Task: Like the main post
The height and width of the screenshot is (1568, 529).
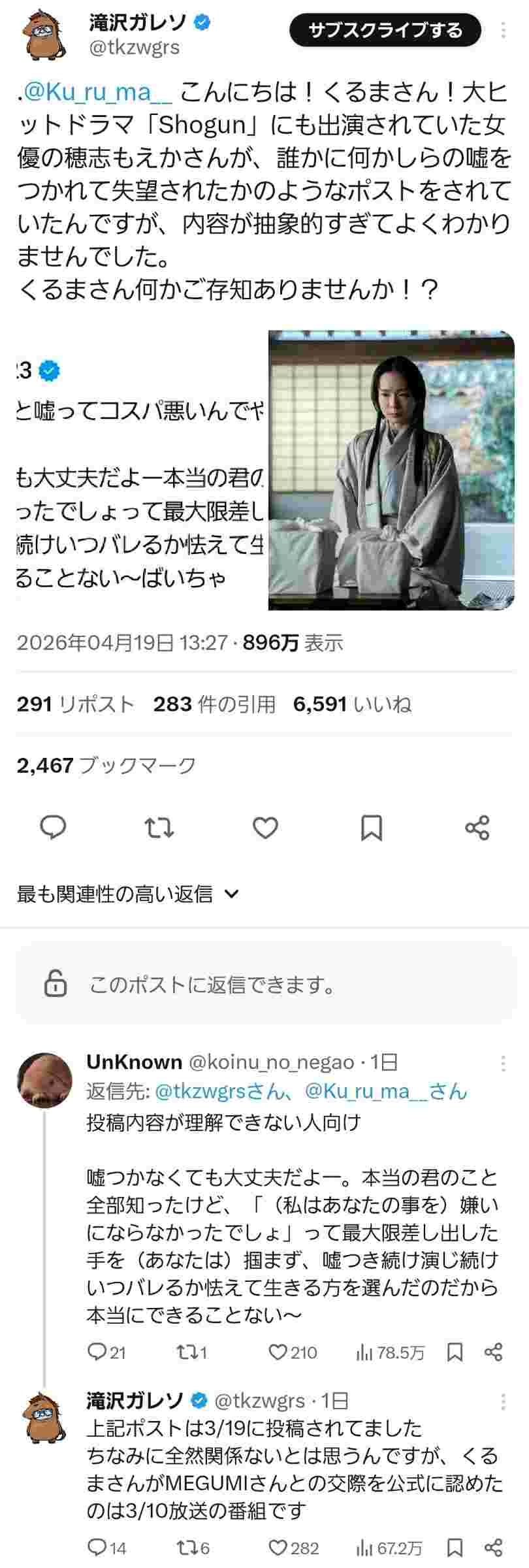Action: (265, 828)
